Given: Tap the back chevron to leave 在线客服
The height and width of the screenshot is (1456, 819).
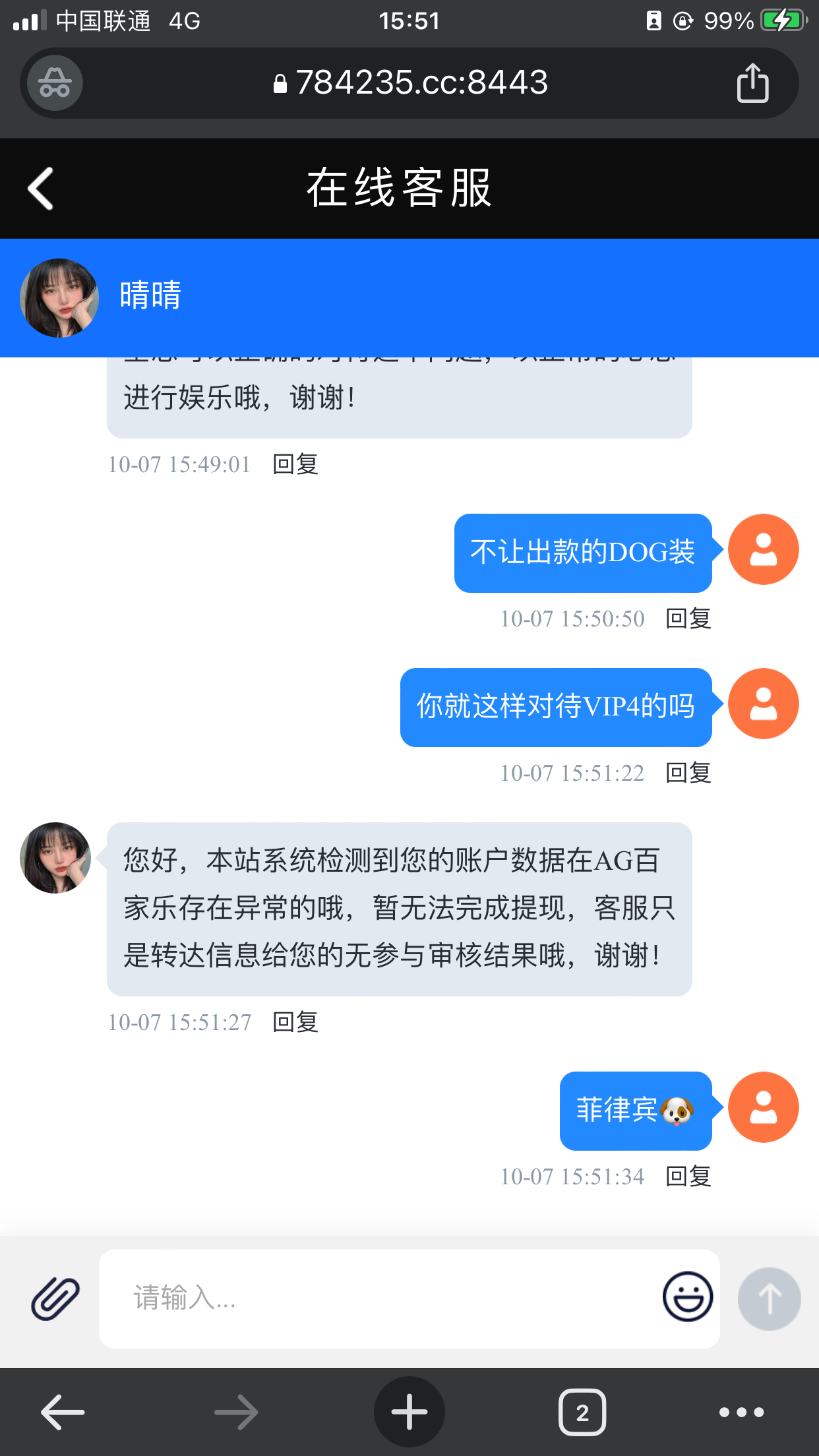Looking at the screenshot, I should click(41, 189).
